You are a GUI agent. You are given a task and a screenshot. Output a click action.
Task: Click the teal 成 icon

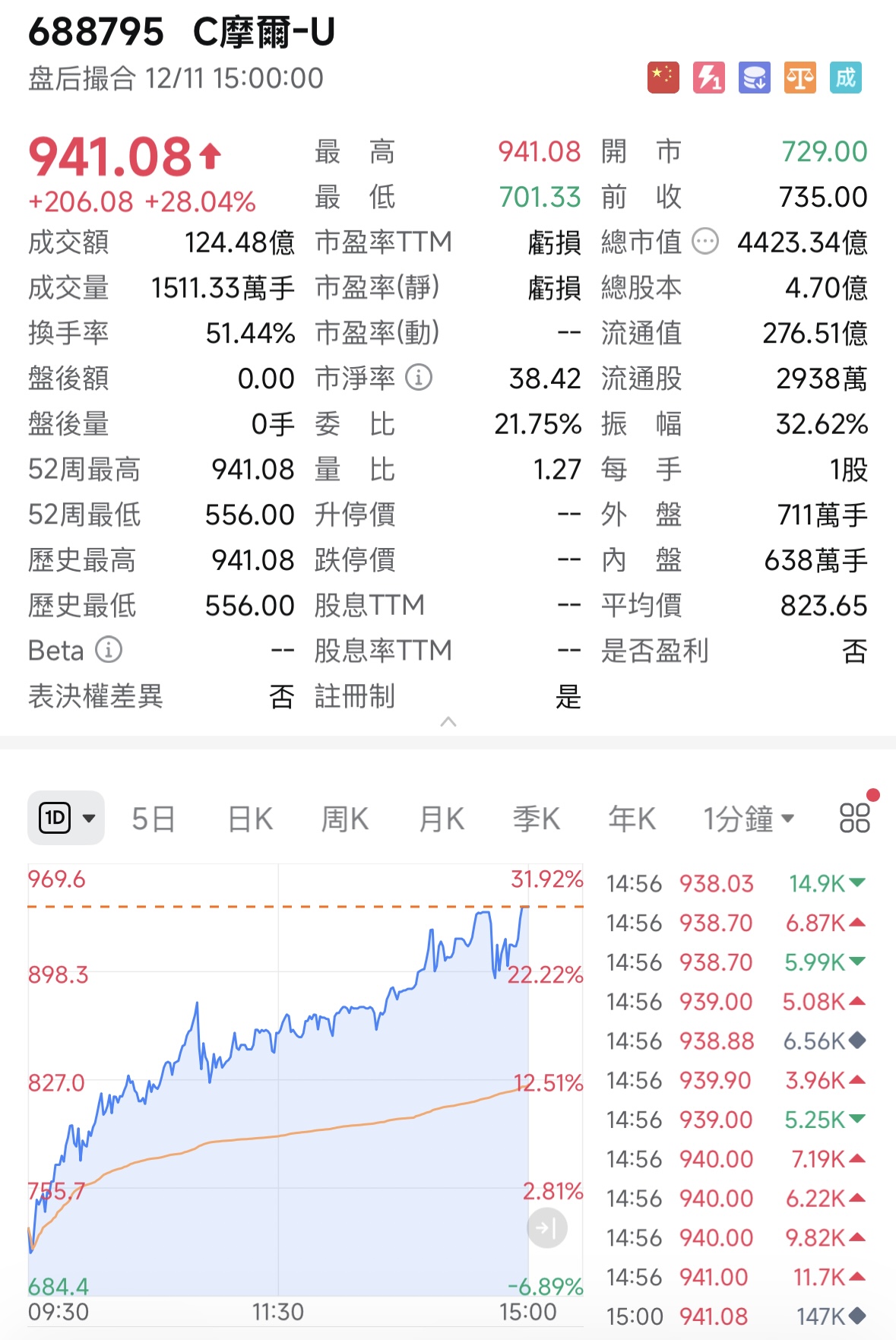point(846,77)
